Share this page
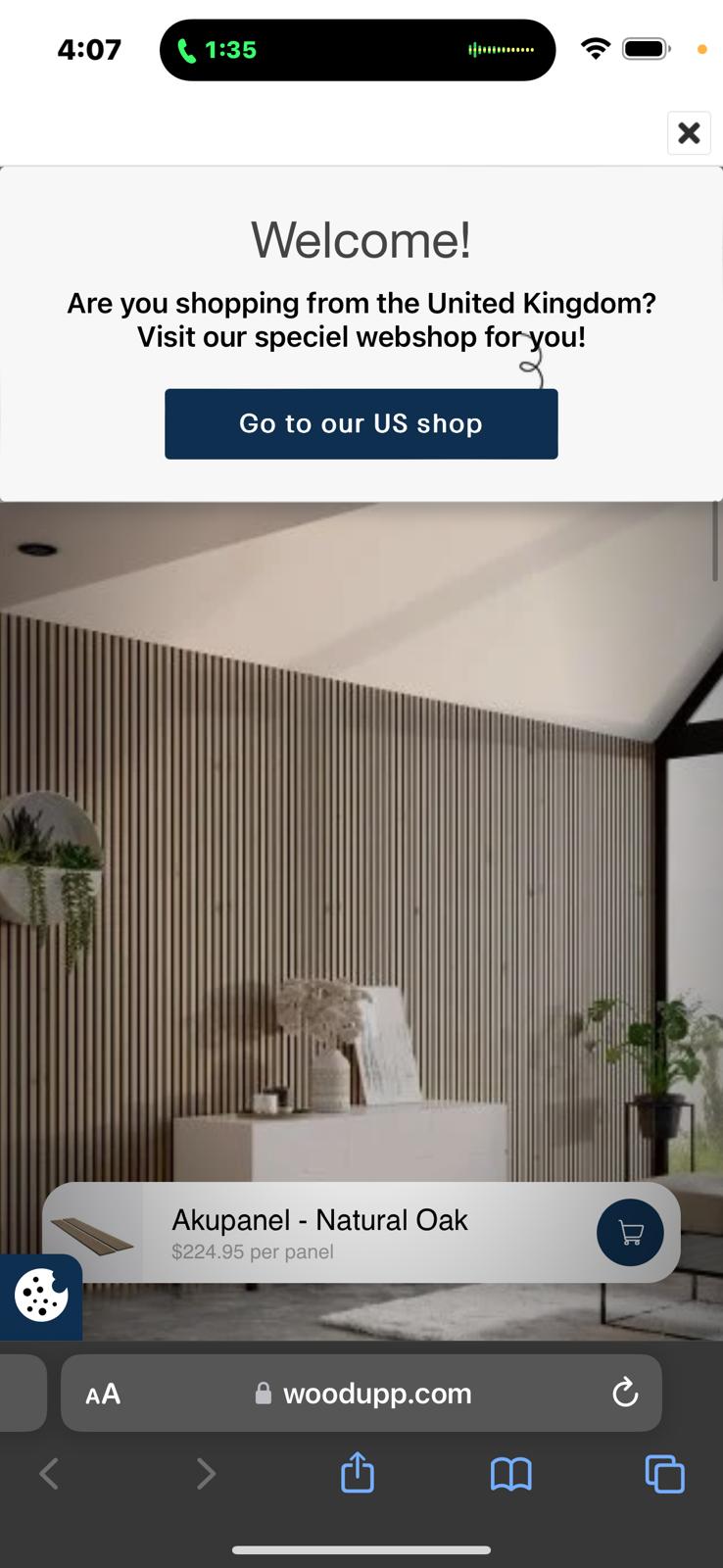This screenshot has height=1568, width=723. coord(358,1473)
